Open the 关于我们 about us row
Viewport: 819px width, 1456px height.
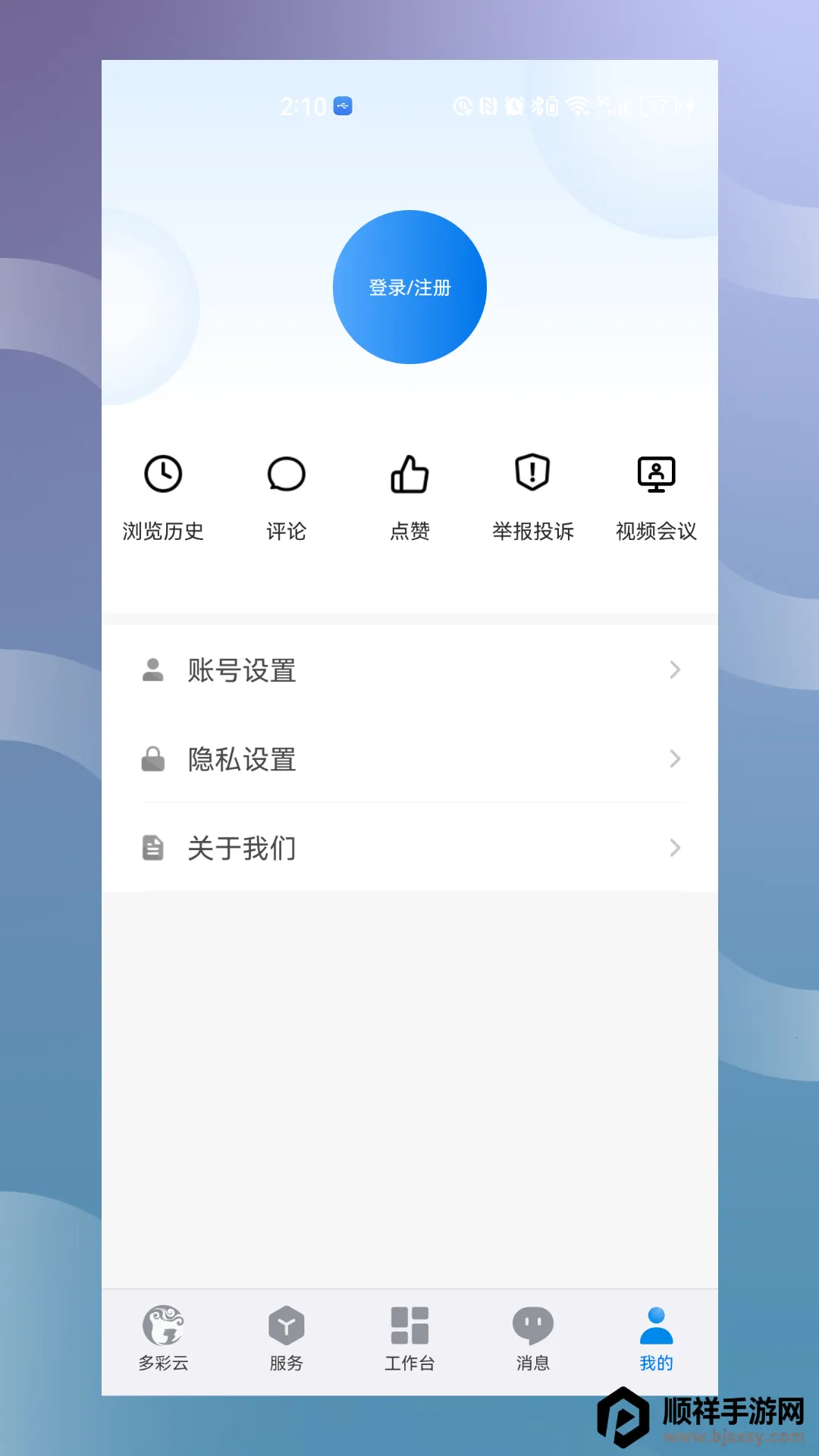(x=409, y=848)
